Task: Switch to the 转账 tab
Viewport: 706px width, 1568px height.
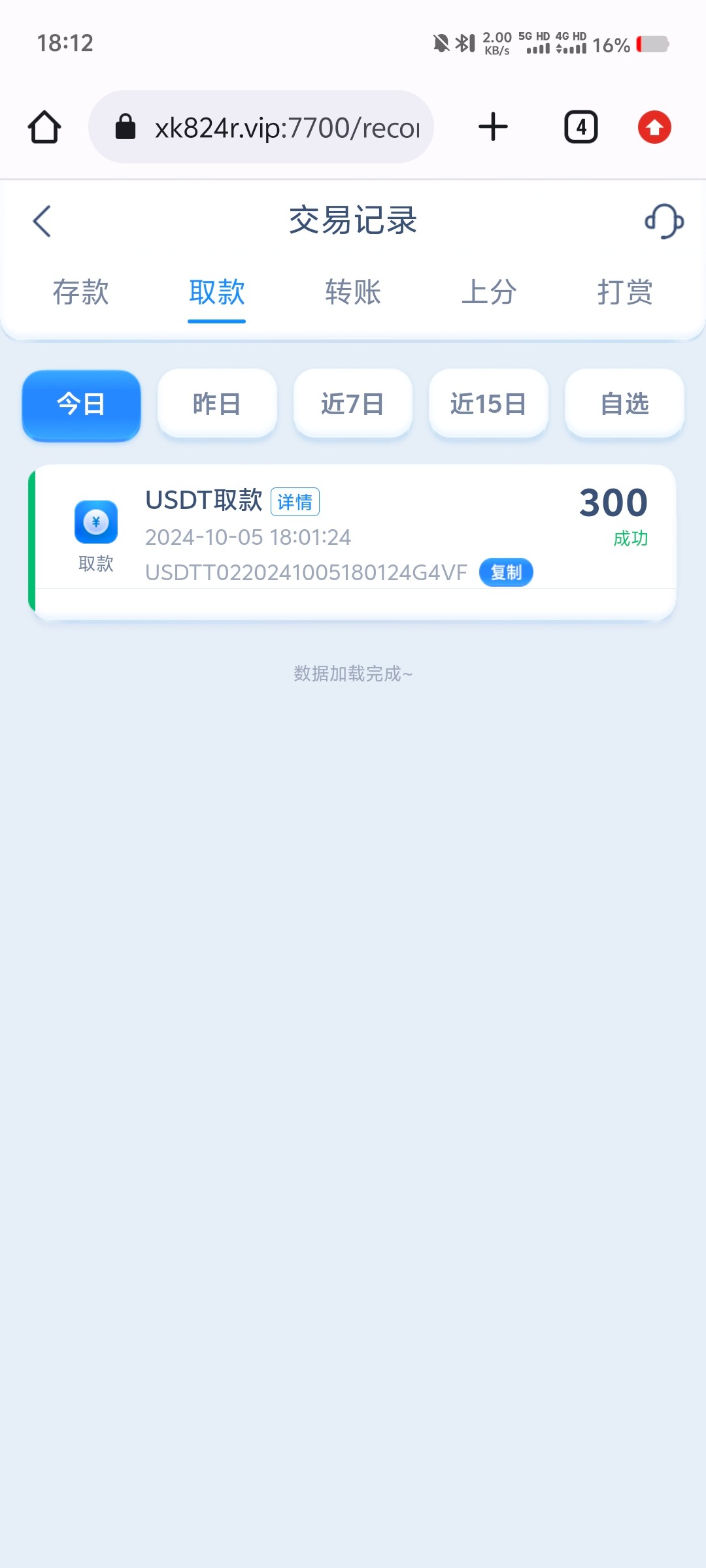Action: click(x=353, y=291)
